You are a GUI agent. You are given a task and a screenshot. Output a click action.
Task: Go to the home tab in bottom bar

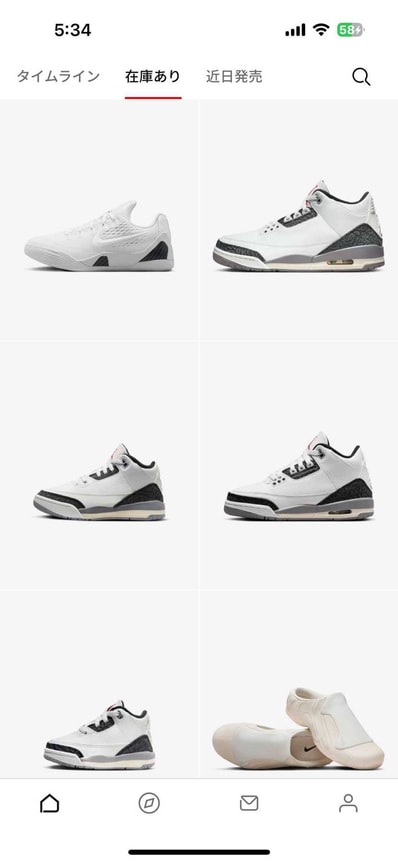(x=50, y=804)
